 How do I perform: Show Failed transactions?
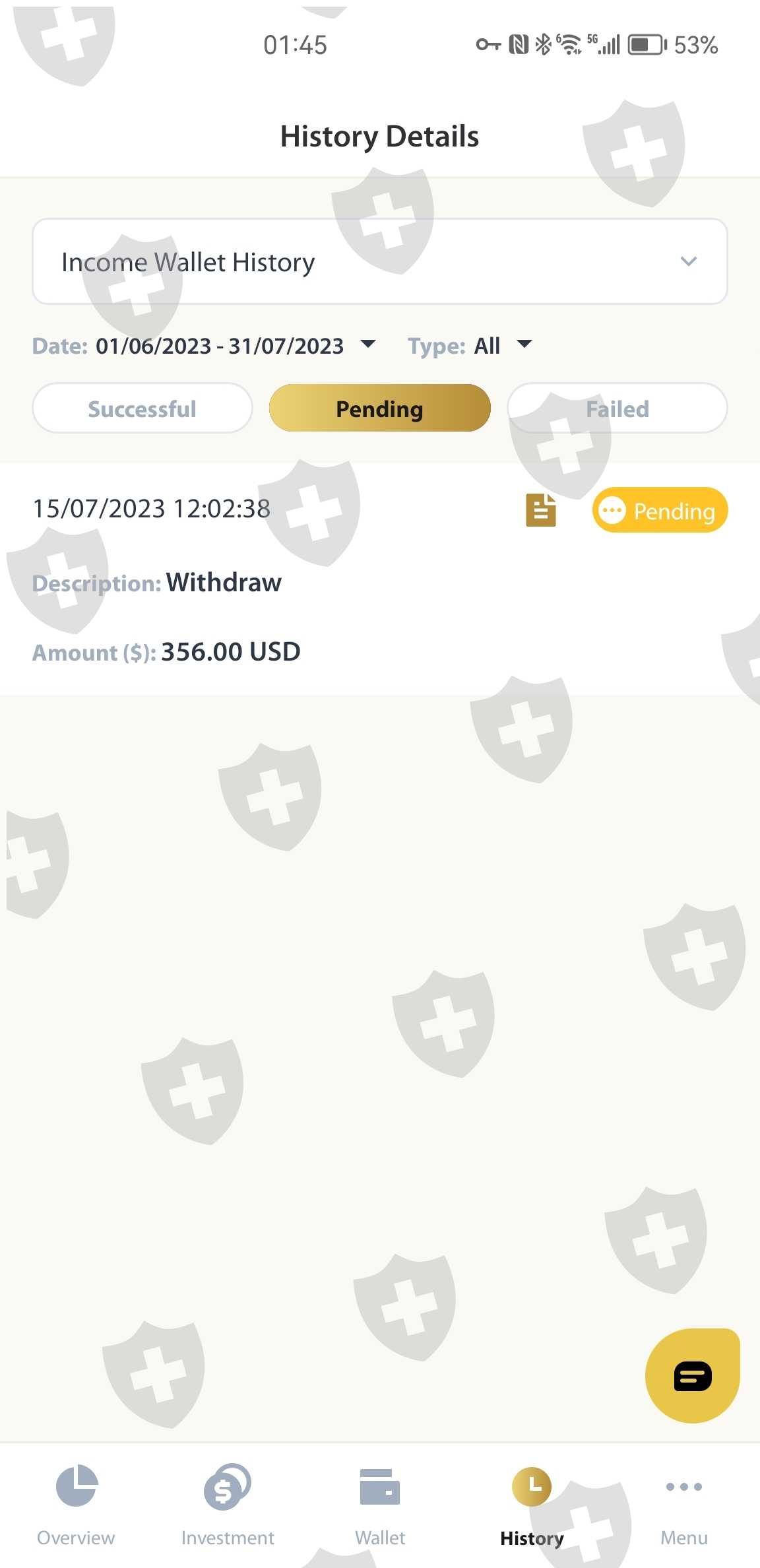617,408
